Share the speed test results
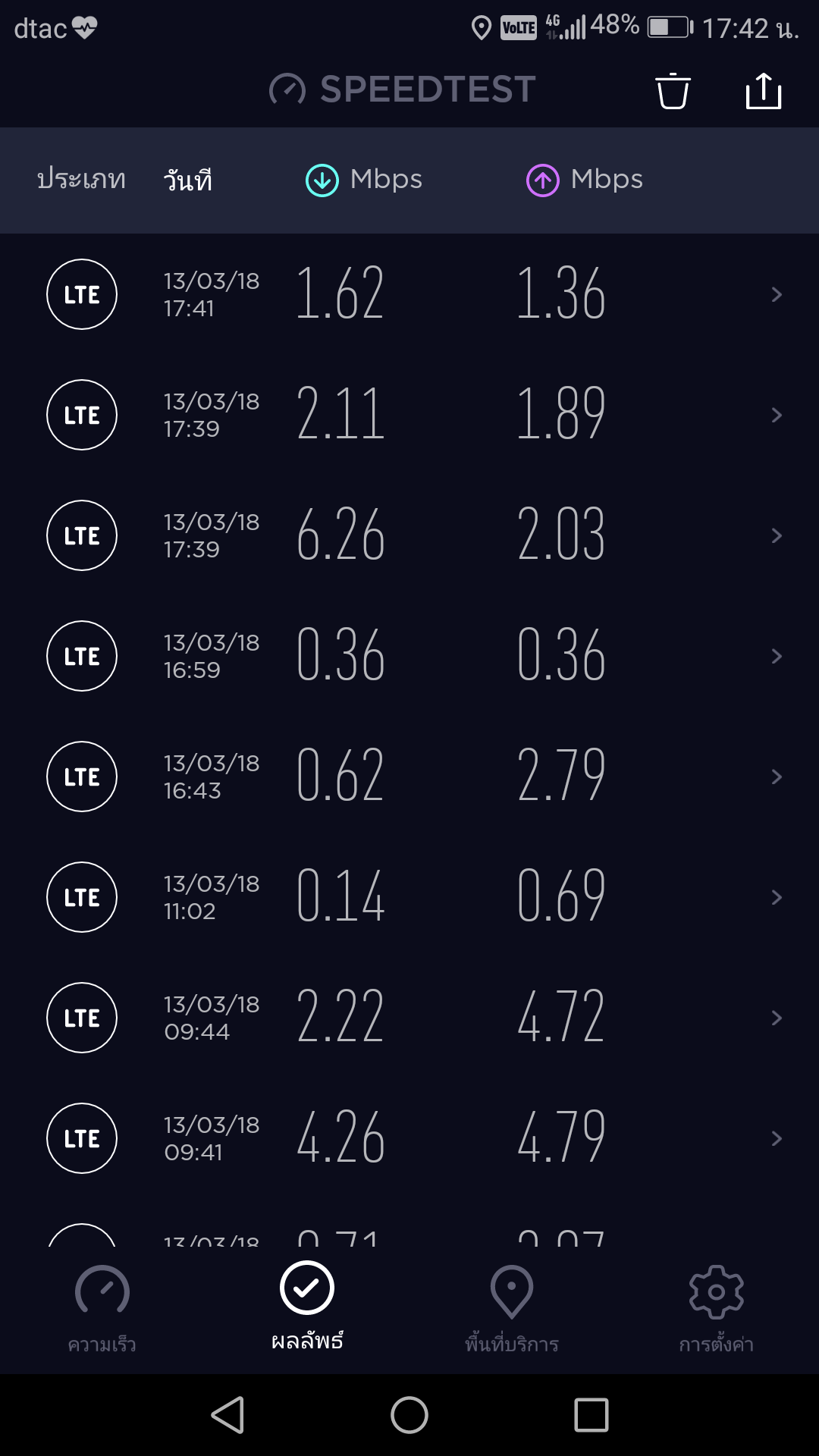 pyautogui.click(x=763, y=92)
